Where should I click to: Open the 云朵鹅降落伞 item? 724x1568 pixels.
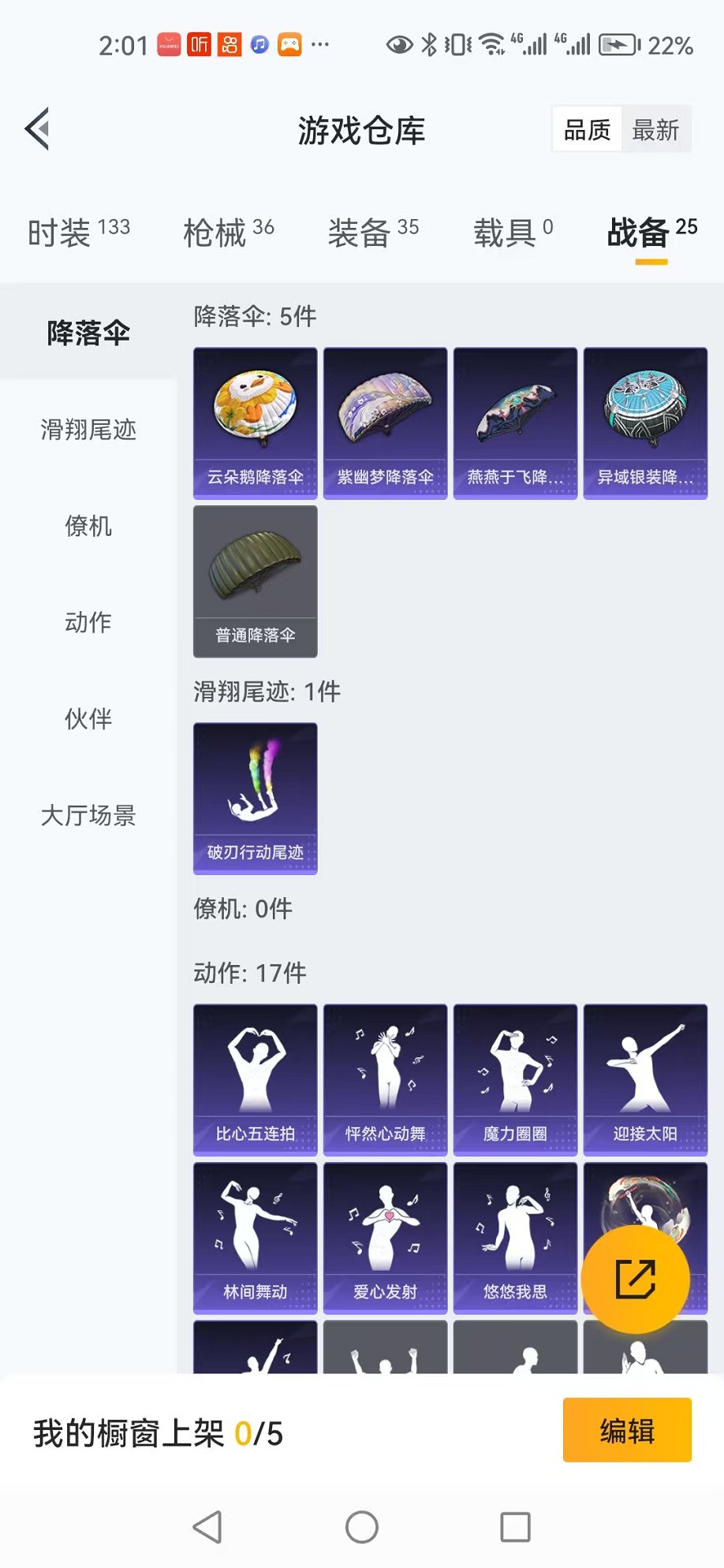pyautogui.click(x=256, y=423)
